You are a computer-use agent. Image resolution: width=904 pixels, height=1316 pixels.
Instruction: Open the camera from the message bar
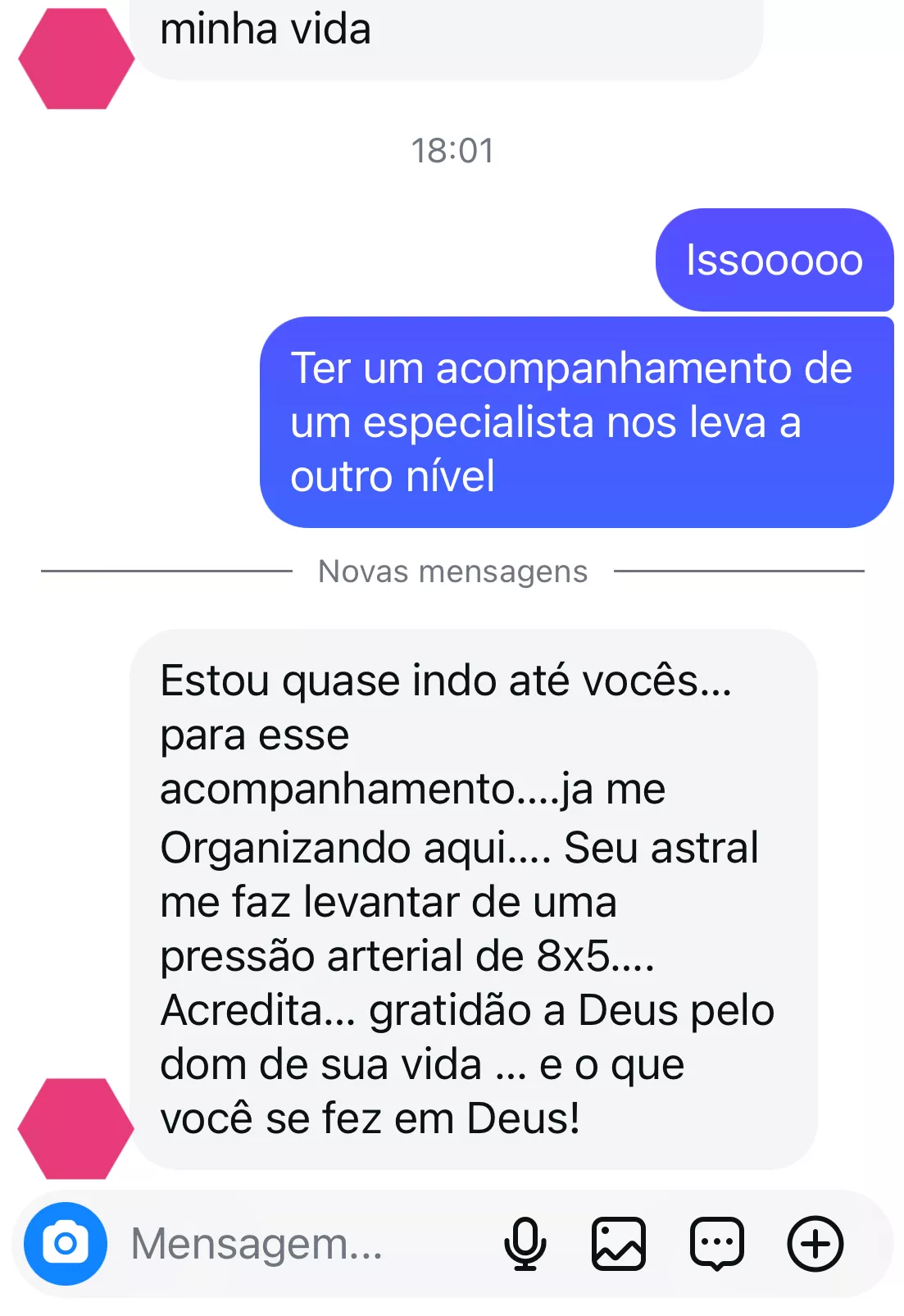point(66,1244)
